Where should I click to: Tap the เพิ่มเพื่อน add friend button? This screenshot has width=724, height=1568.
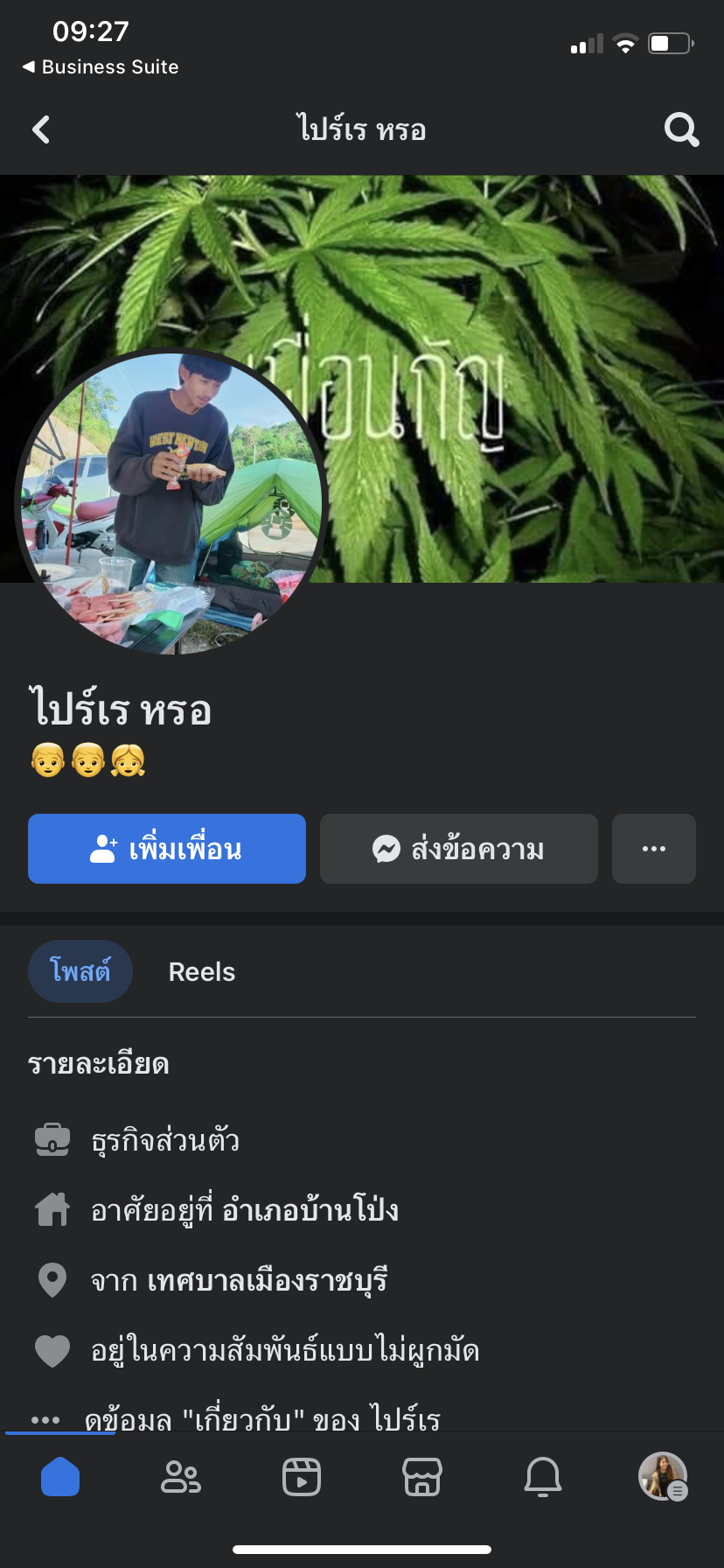coord(167,849)
